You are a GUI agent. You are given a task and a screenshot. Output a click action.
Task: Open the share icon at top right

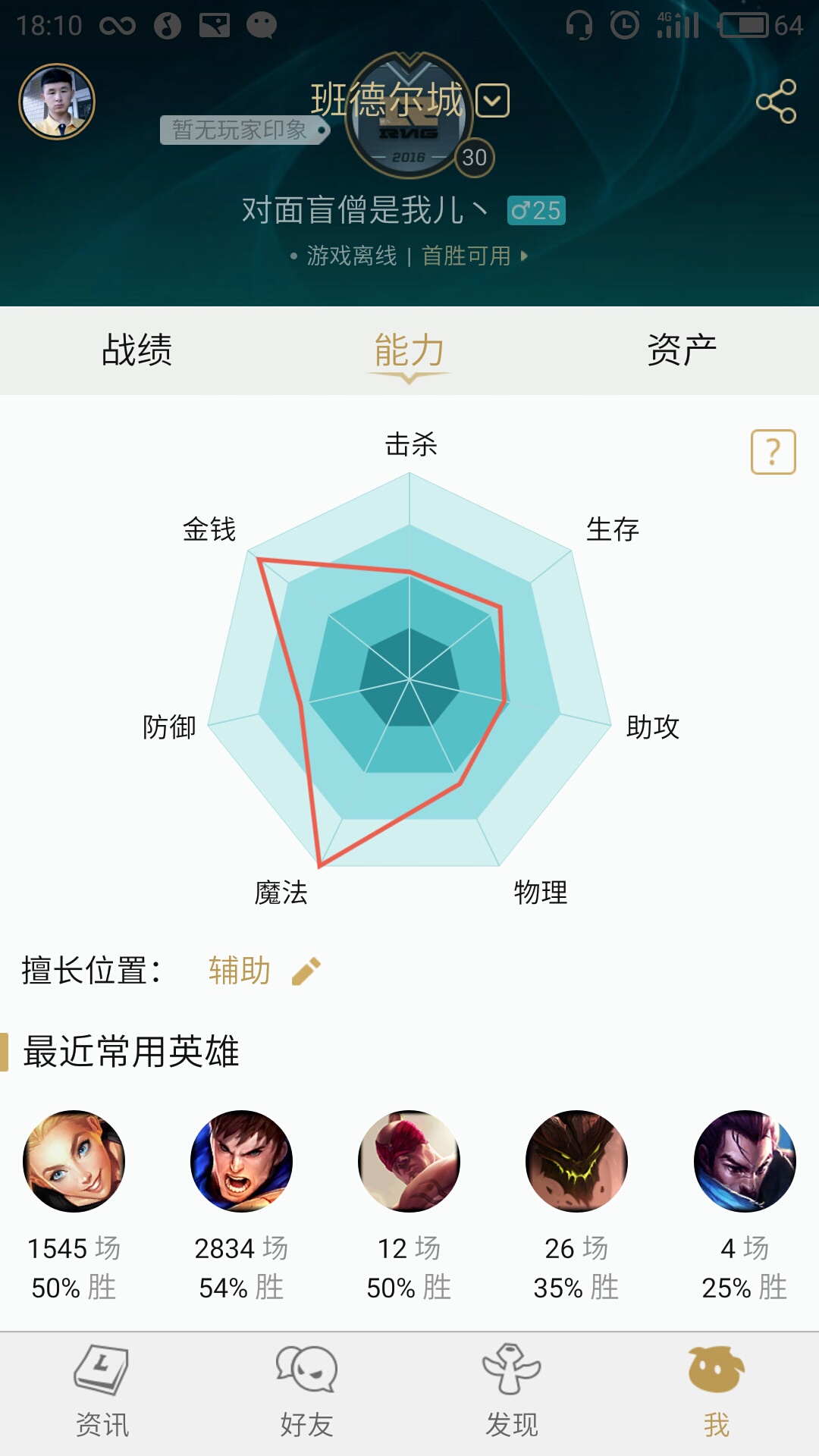point(774,101)
